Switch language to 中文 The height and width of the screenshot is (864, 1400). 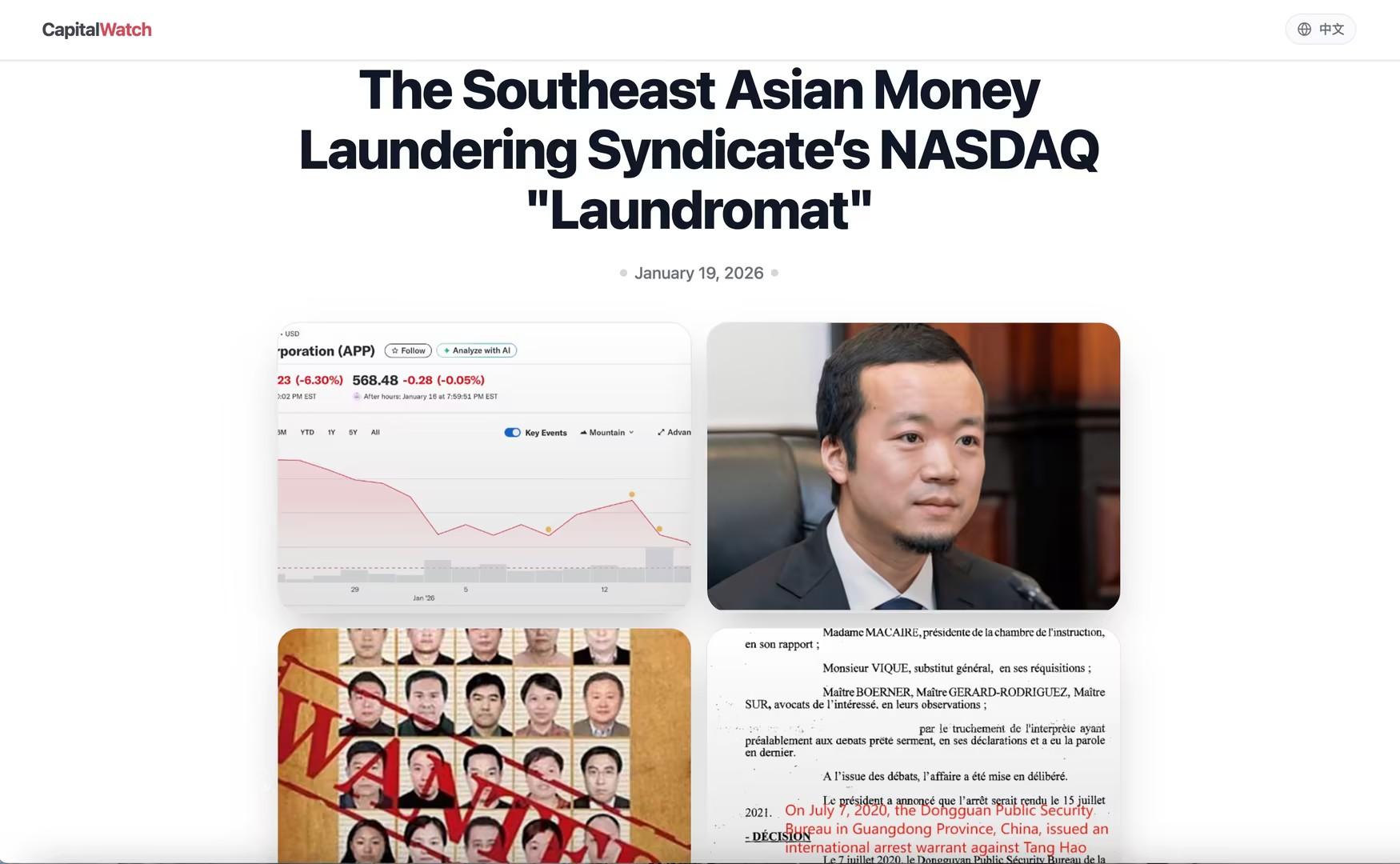(1320, 30)
